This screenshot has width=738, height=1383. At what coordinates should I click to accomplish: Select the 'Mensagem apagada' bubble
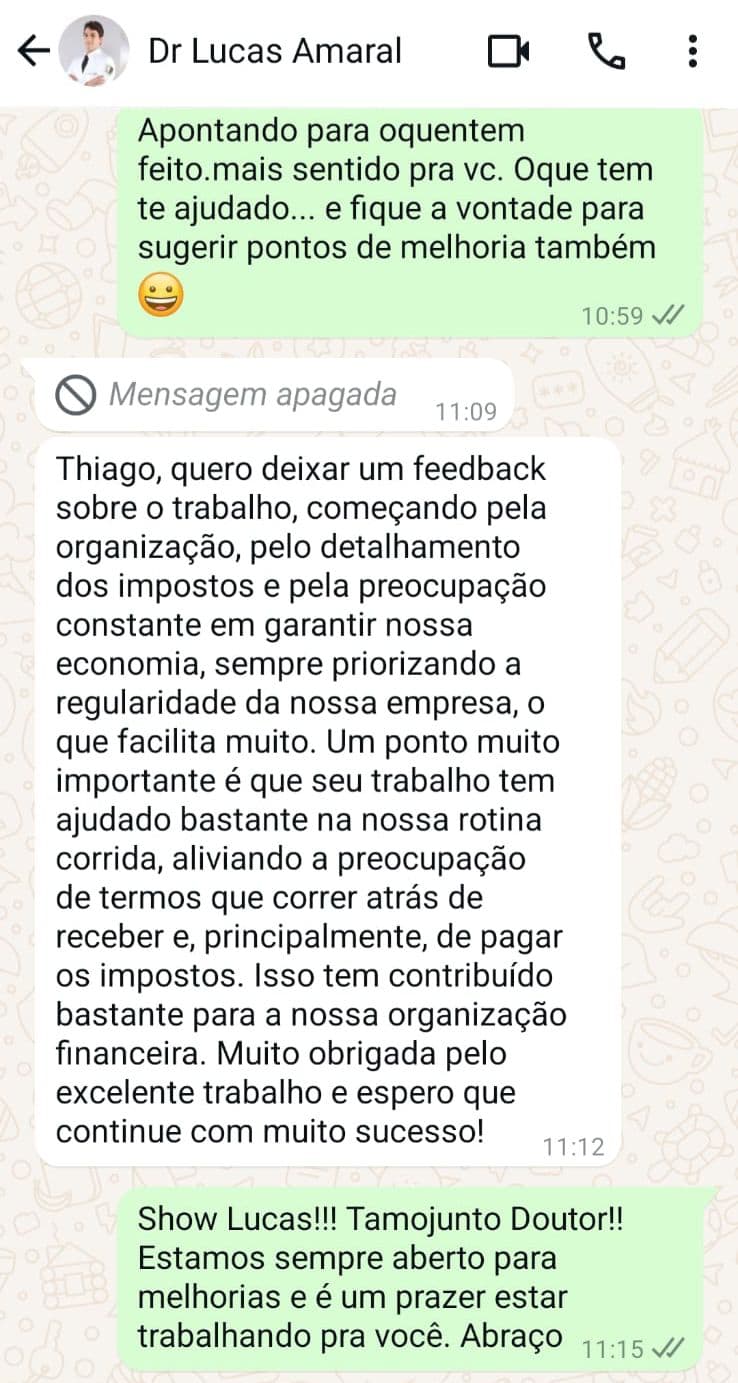point(270,394)
